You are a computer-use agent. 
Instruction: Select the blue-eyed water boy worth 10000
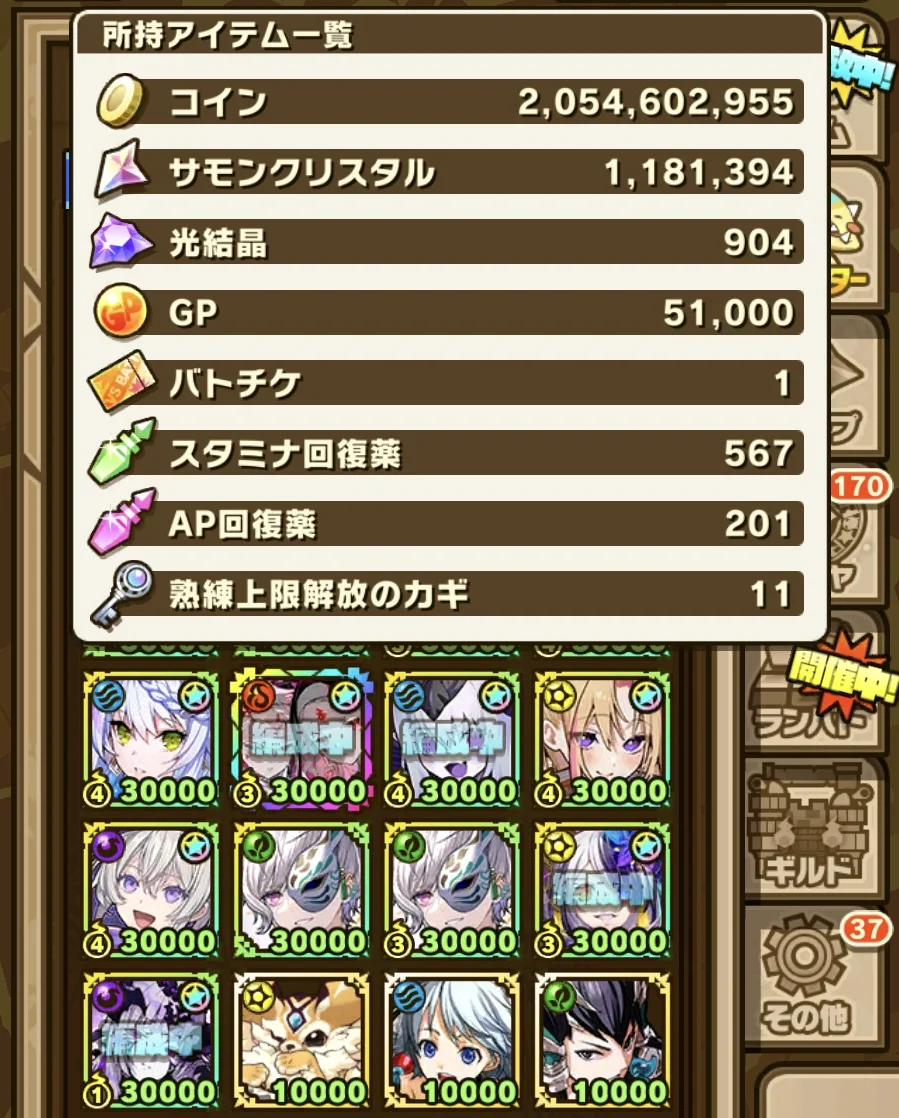pyautogui.click(x=451, y=1040)
